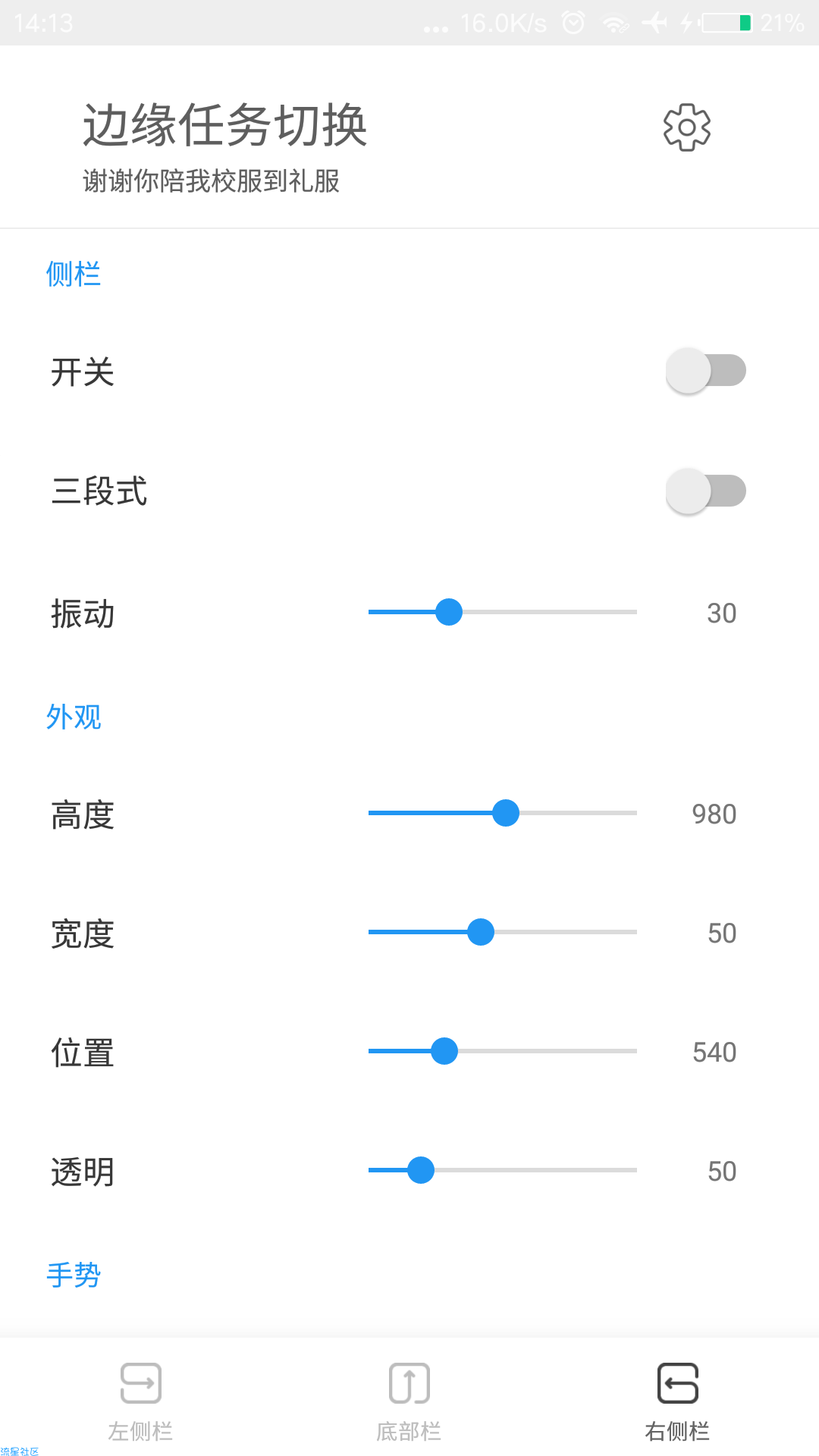The width and height of the screenshot is (819, 1456).
Task: Enable the 三段式 toggle
Action: (706, 491)
